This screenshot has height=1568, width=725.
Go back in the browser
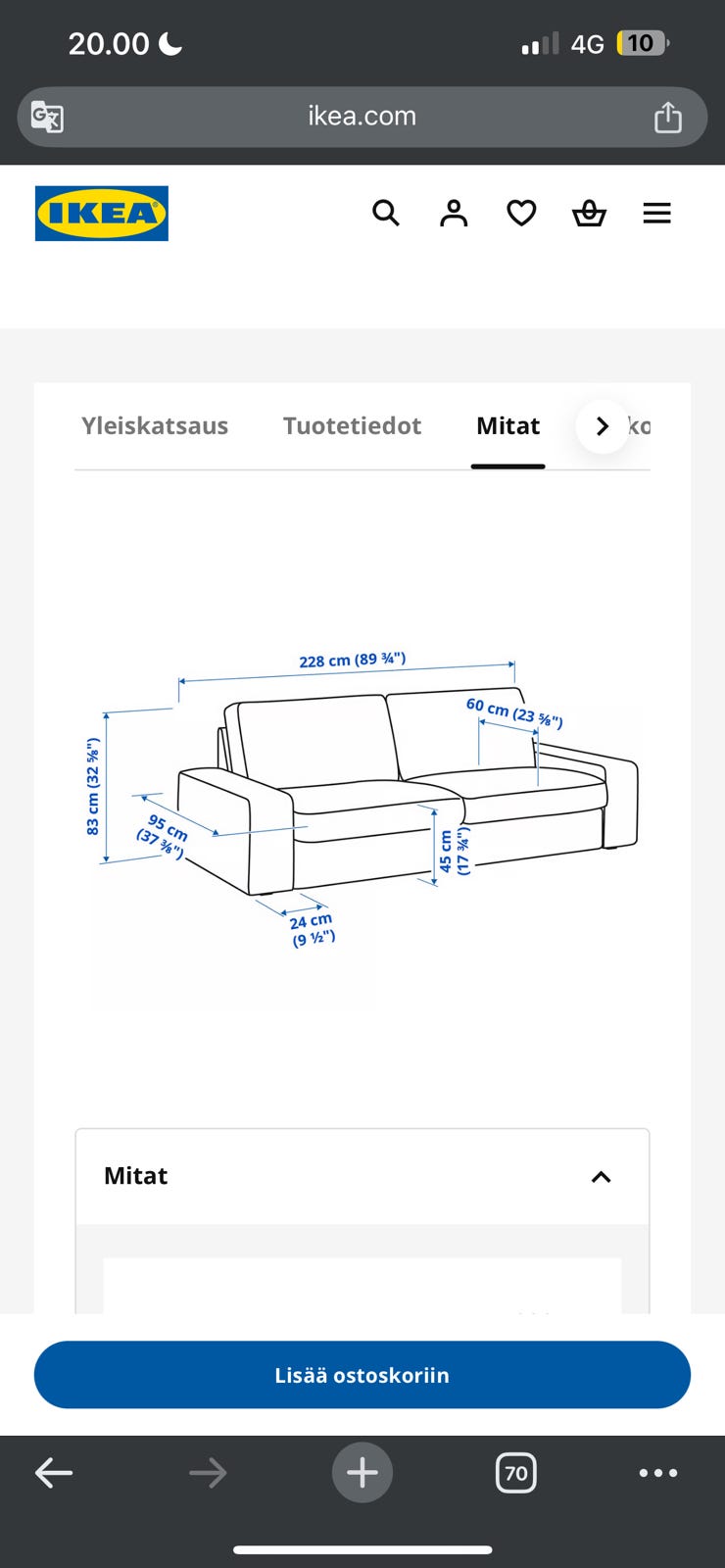point(54,1472)
